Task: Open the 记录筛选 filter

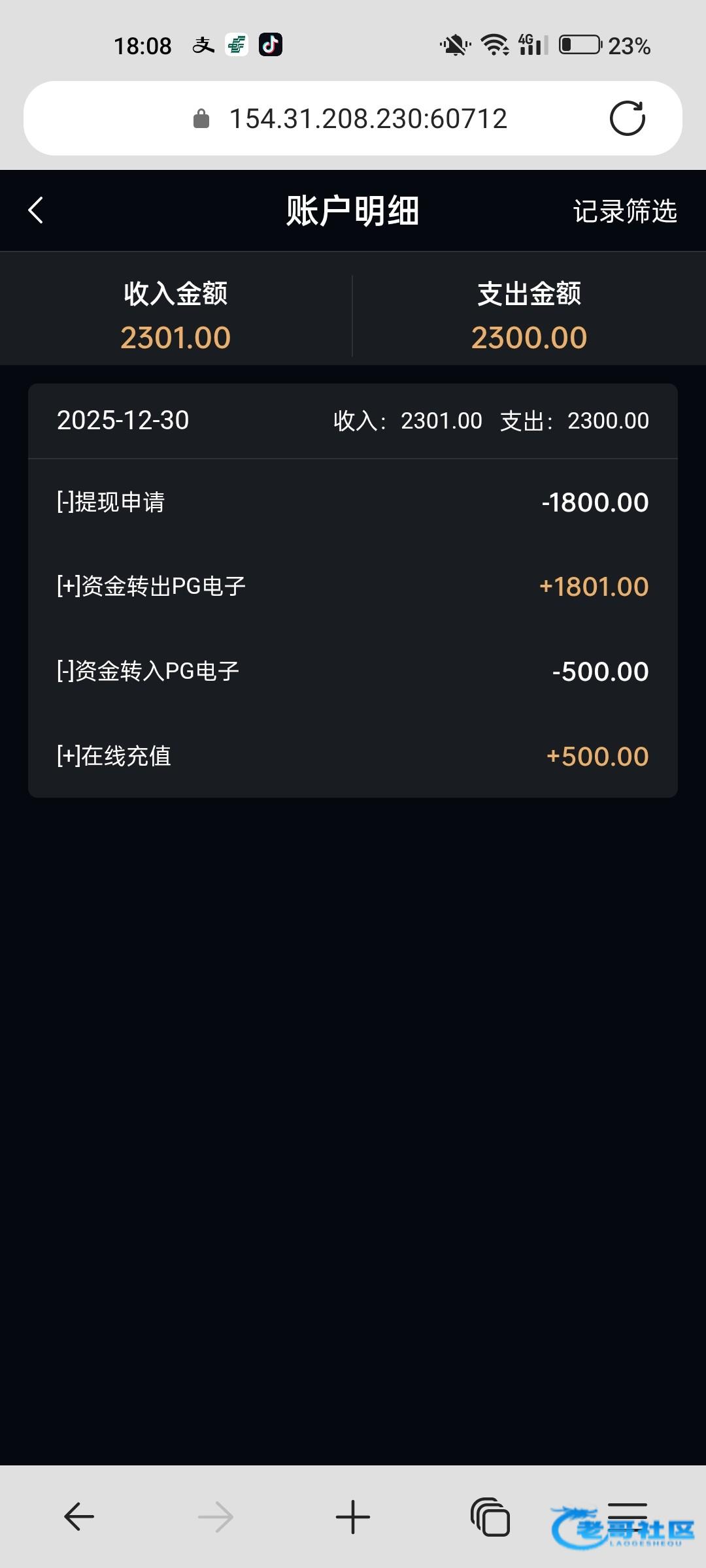Action: (x=624, y=211)
